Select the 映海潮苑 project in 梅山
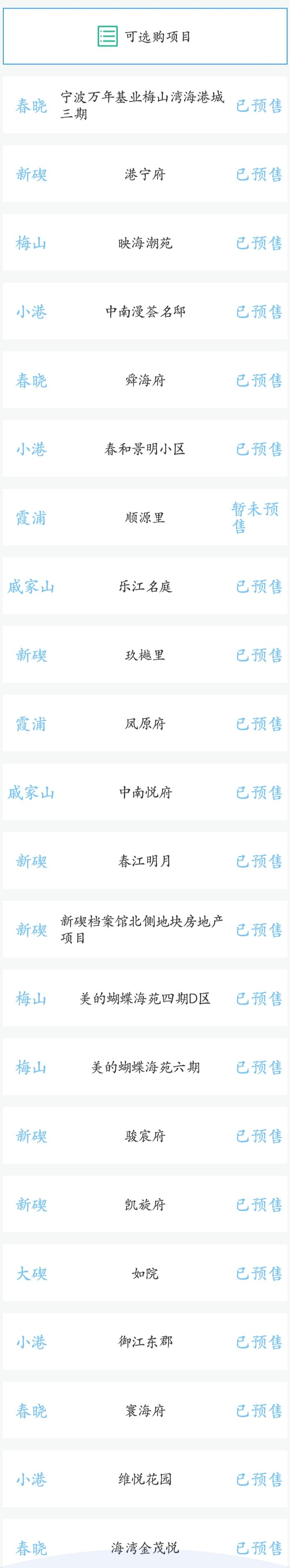The width and height of the screenshot is (290, 1568). [145, 243]
